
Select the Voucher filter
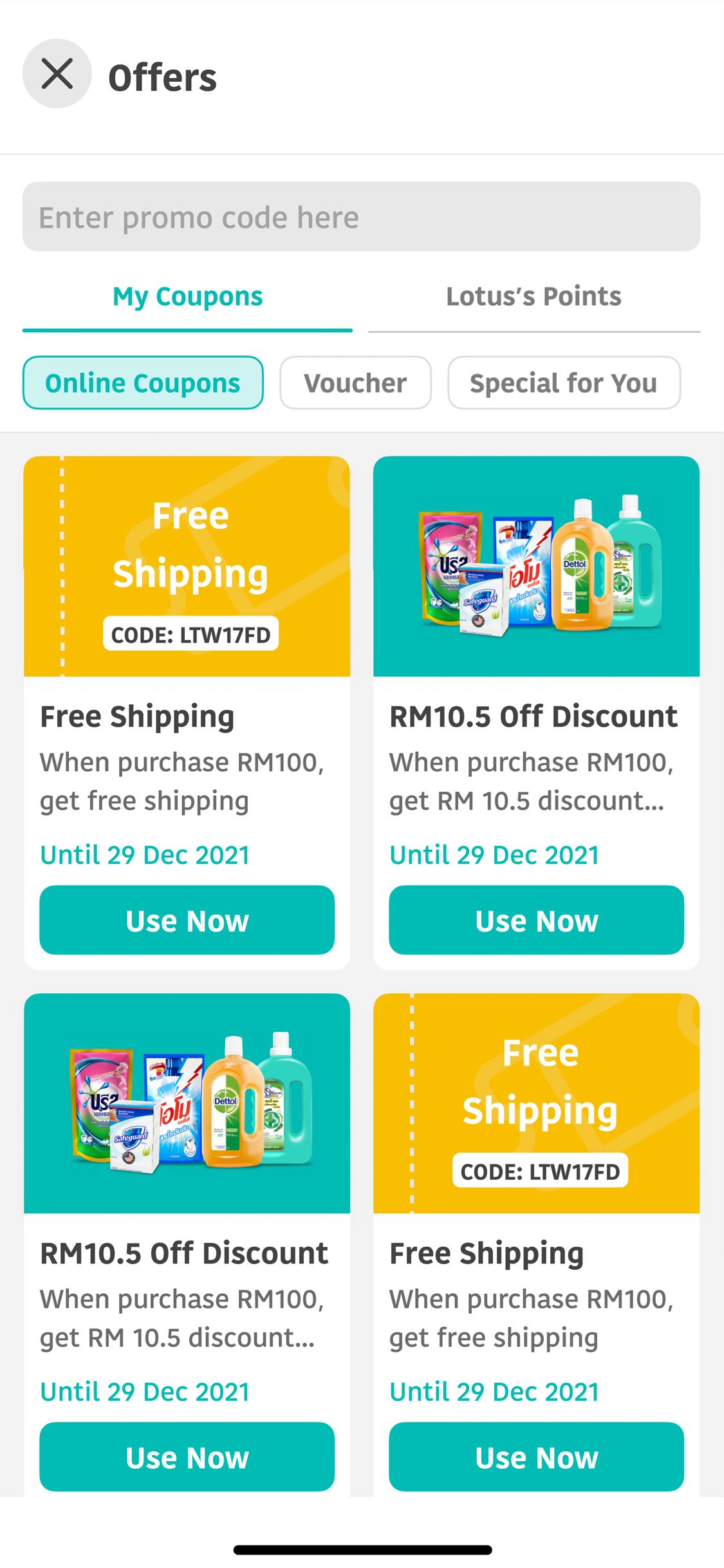355,382
